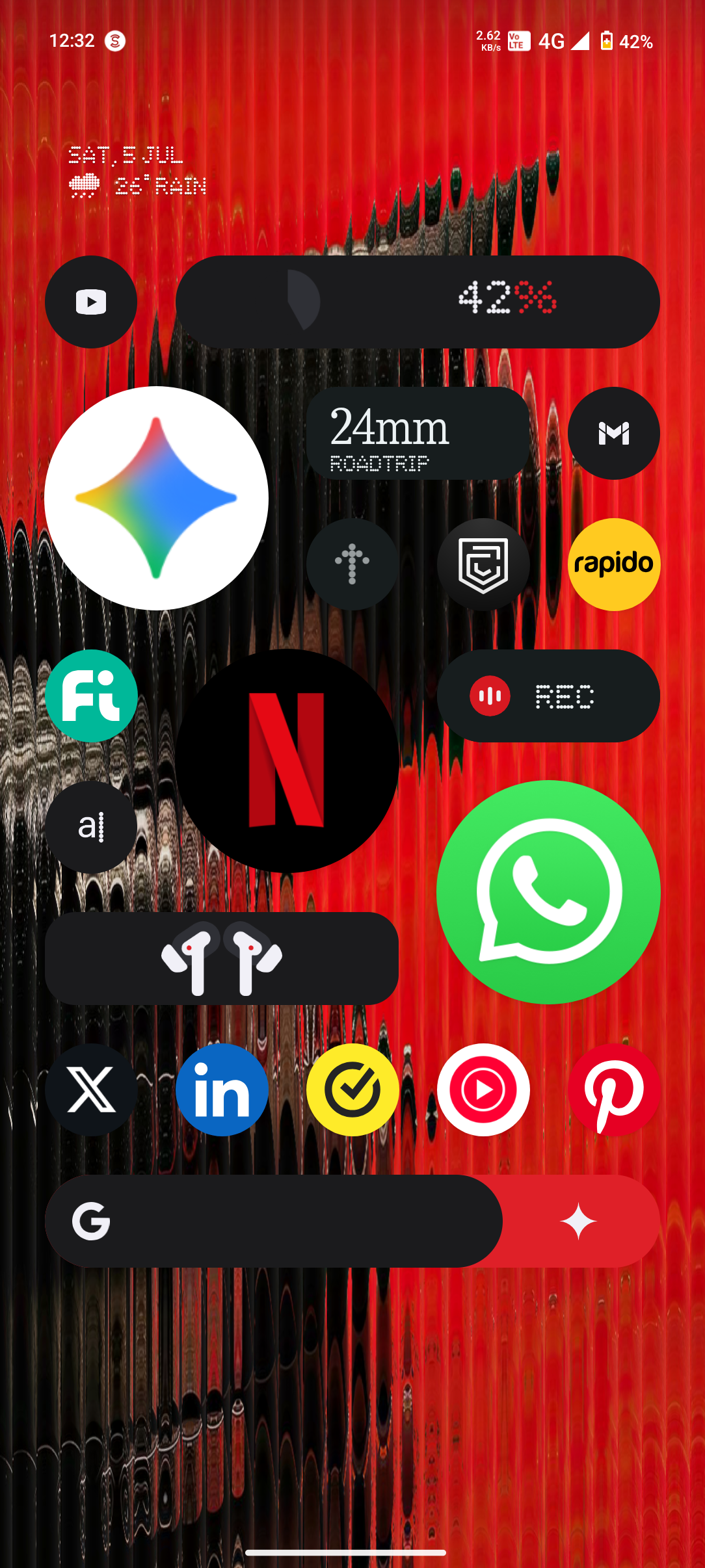This screenshot has height=1568, width=705.
Task: Open YouTube Music
Action: pyautogui.click(x=483, y=1090)
